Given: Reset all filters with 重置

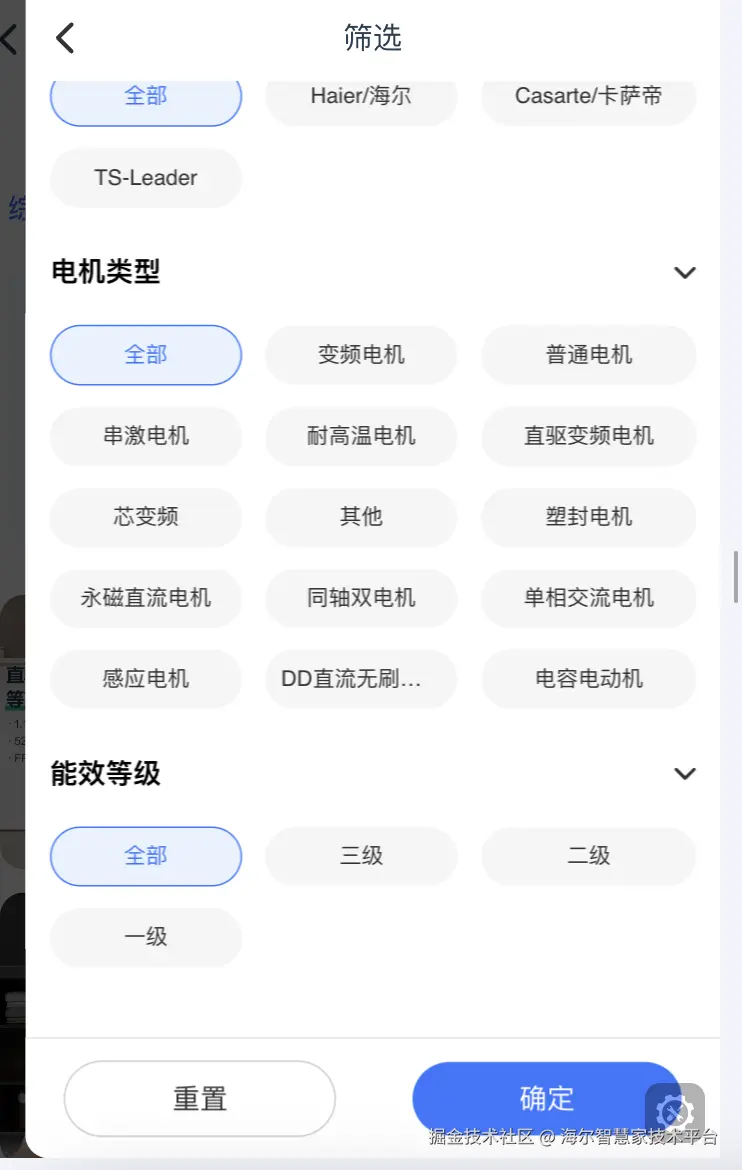Looking at the screenshot, I should [x=200, y=1098].
